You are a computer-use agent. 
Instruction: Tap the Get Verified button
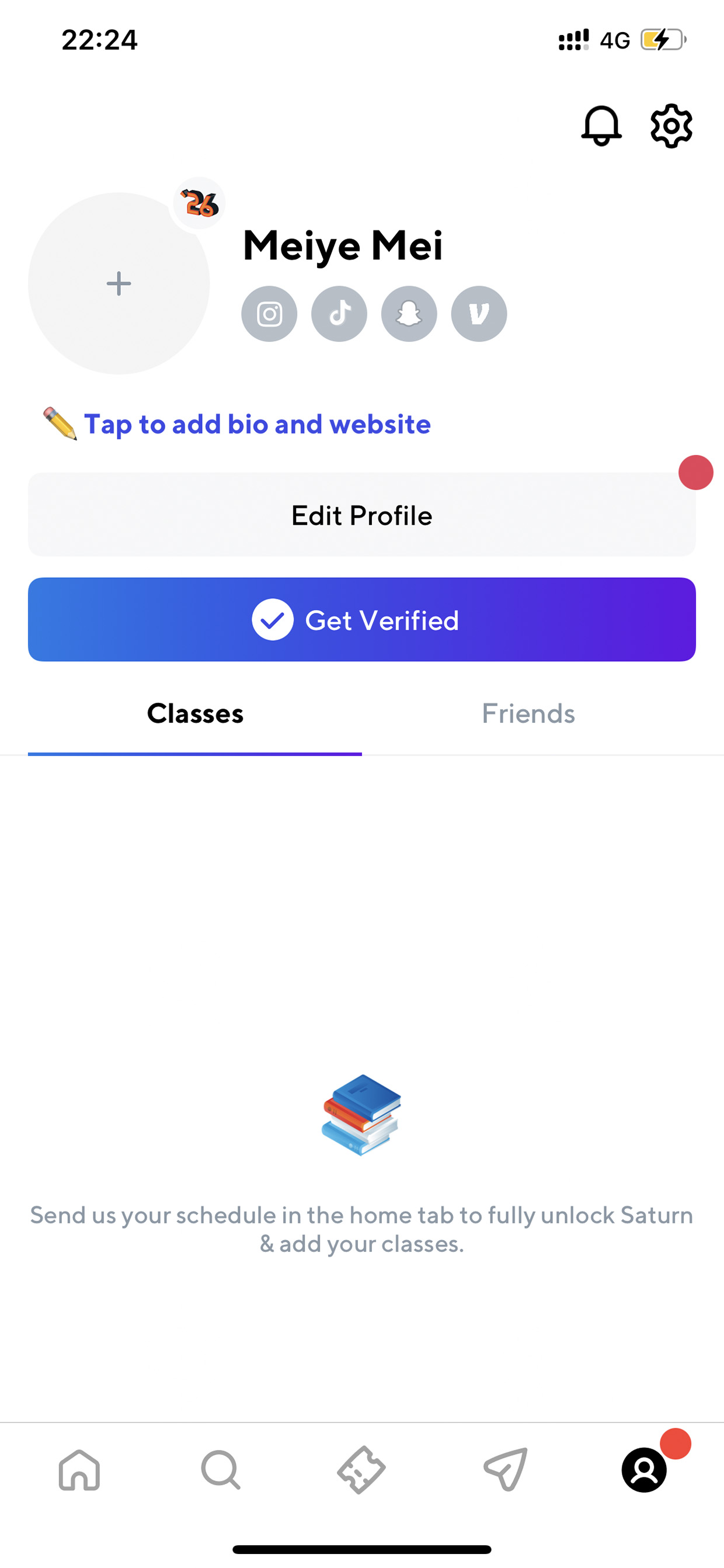click(x=362, y=620)
